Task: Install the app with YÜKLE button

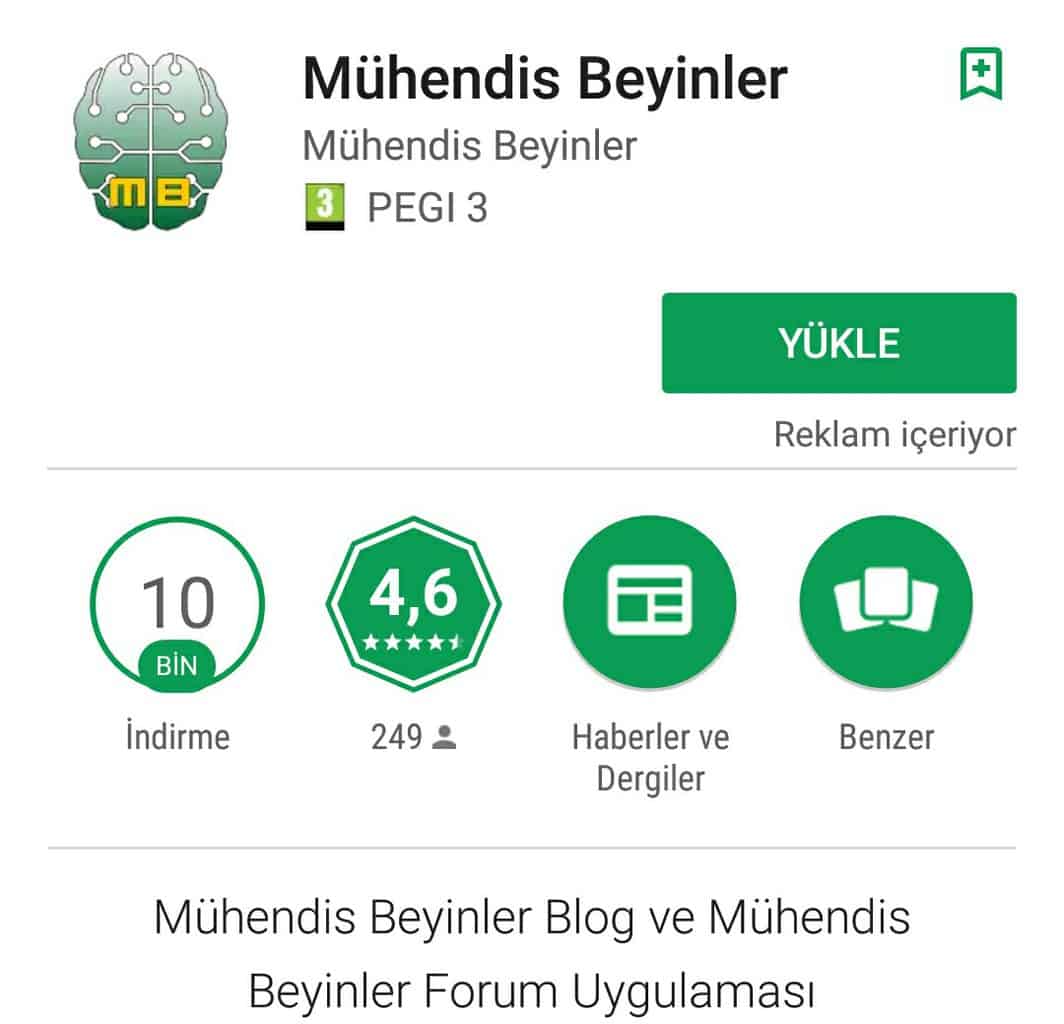Action: [x=838, y=343]
